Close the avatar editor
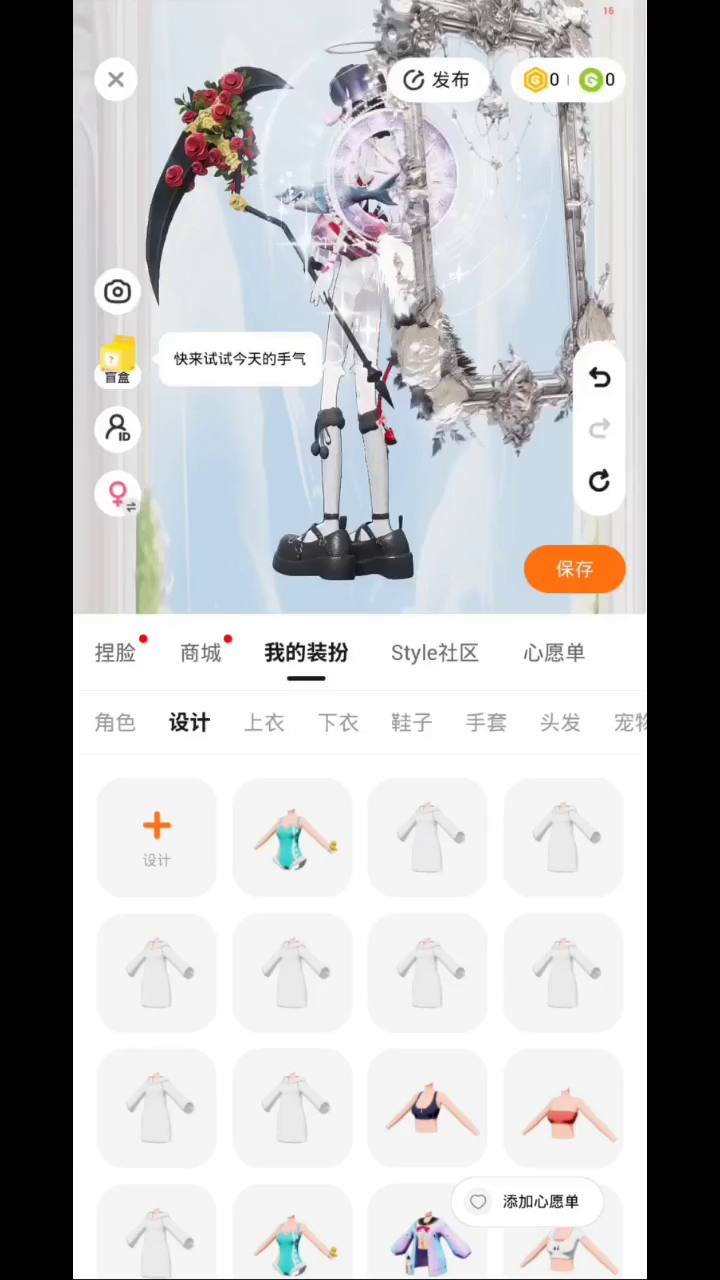The height and width of the screenshot is (1280, 720). pos(116,80)
